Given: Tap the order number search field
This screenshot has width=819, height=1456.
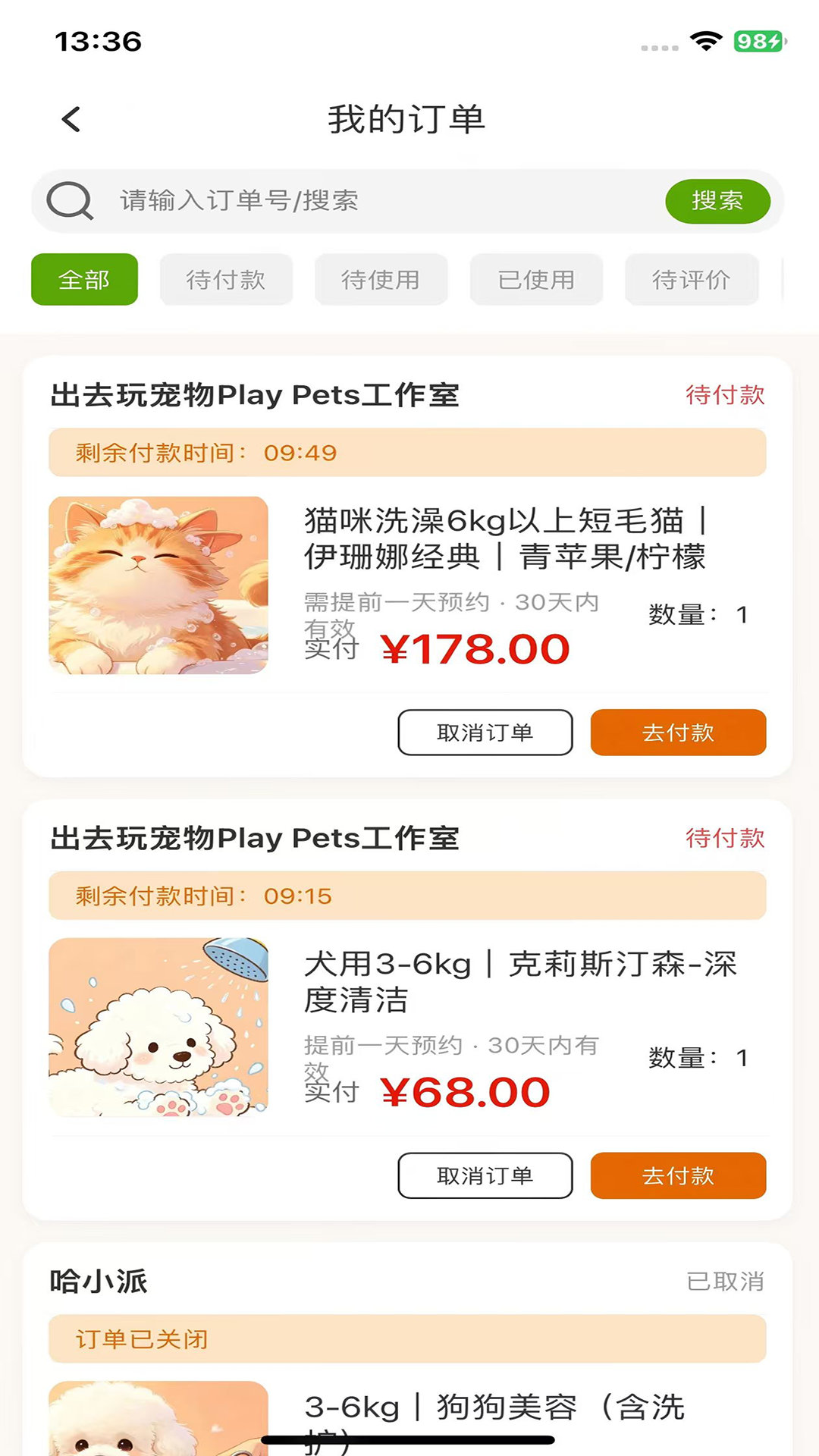Looking at the screenshot, I should coord(387,201).
